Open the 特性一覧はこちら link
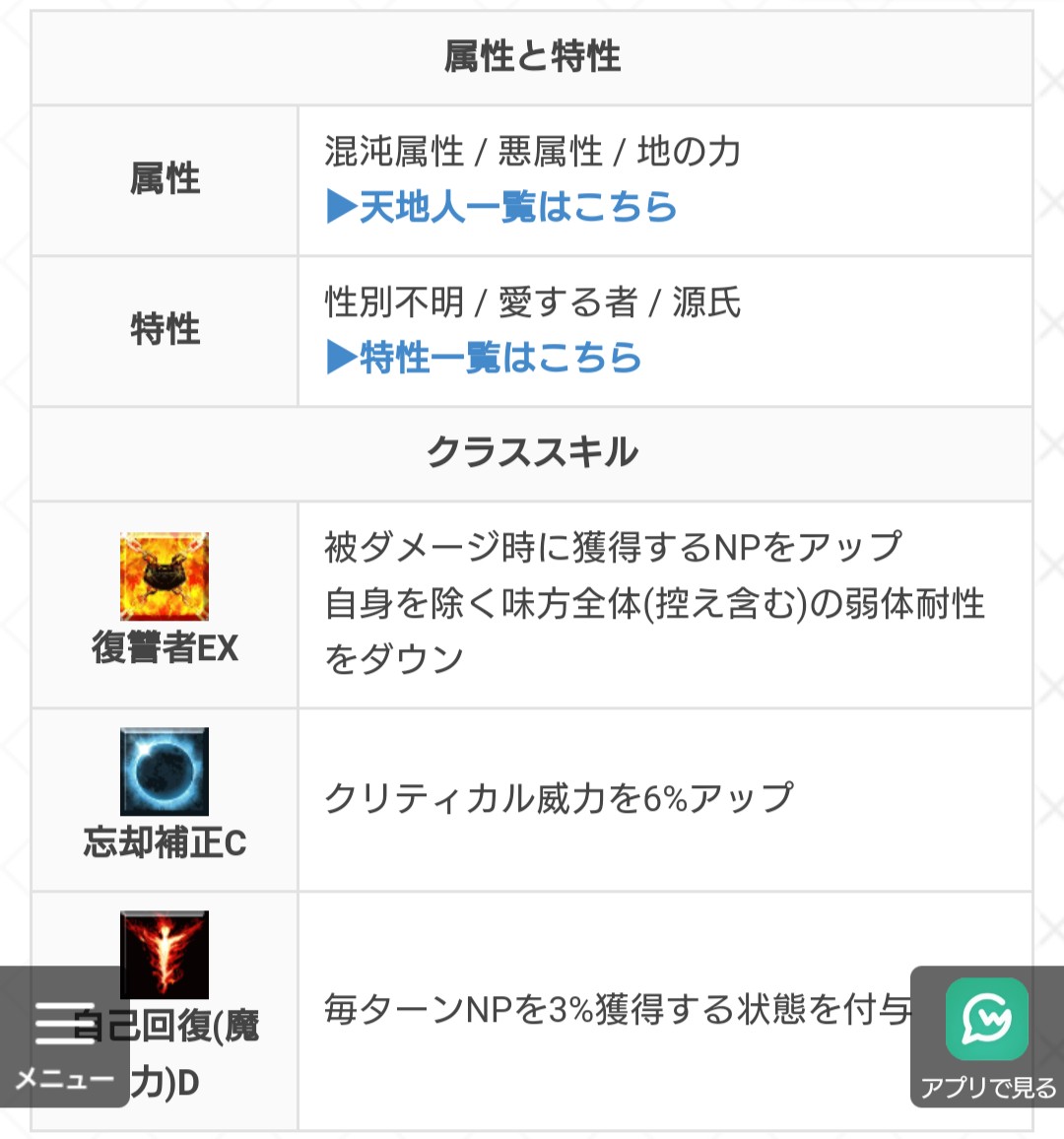 point(484,358)
